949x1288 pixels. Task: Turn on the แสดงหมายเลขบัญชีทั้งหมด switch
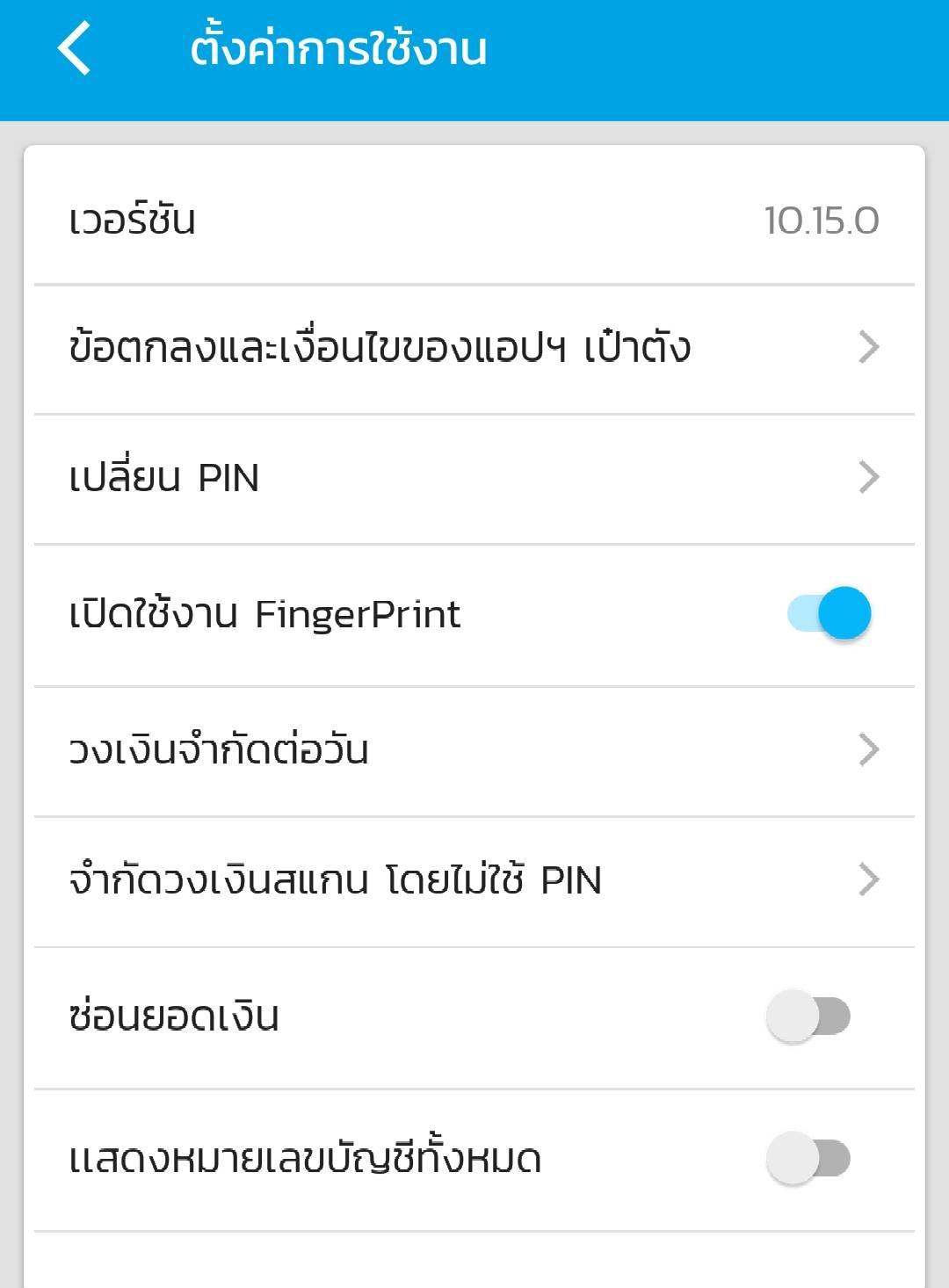coord(808,1158)
